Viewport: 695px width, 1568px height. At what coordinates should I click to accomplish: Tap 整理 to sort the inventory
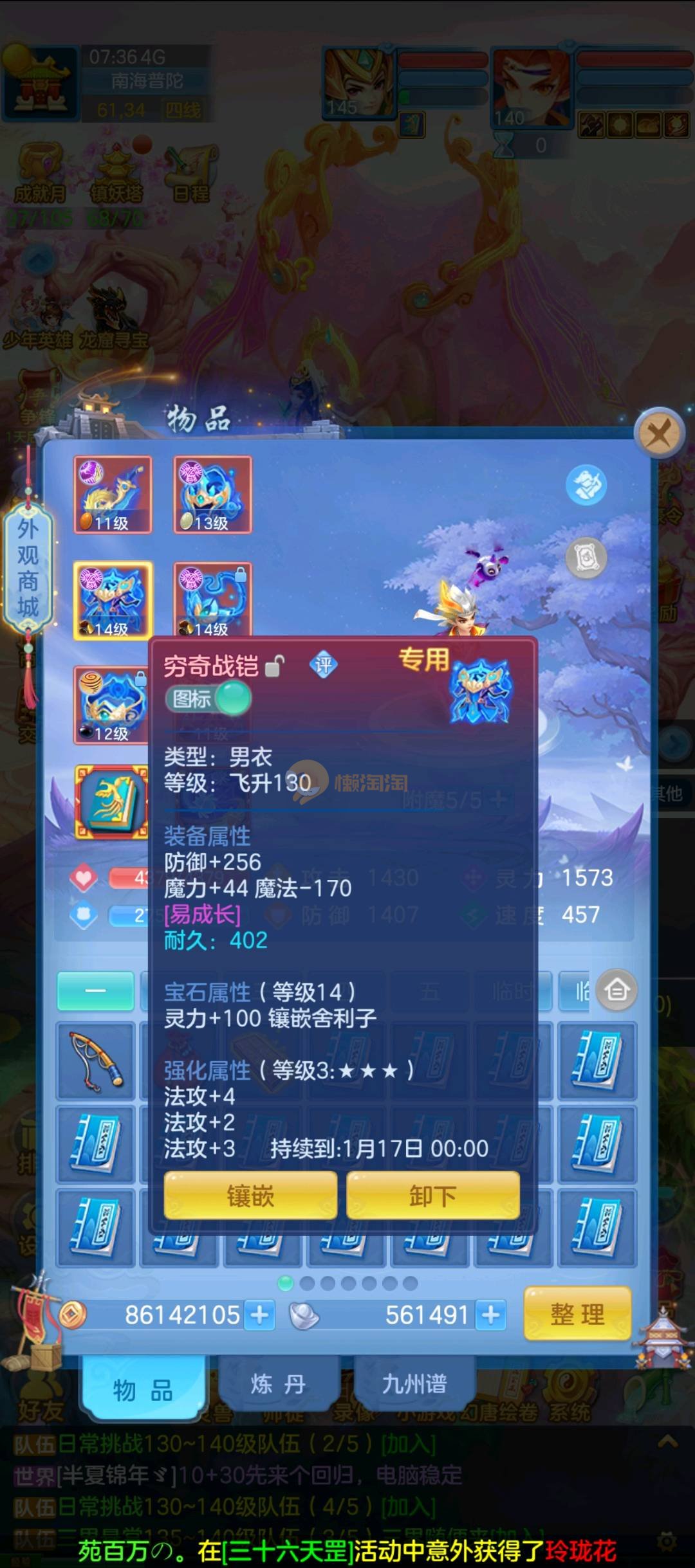click(x=577, y=1315)
